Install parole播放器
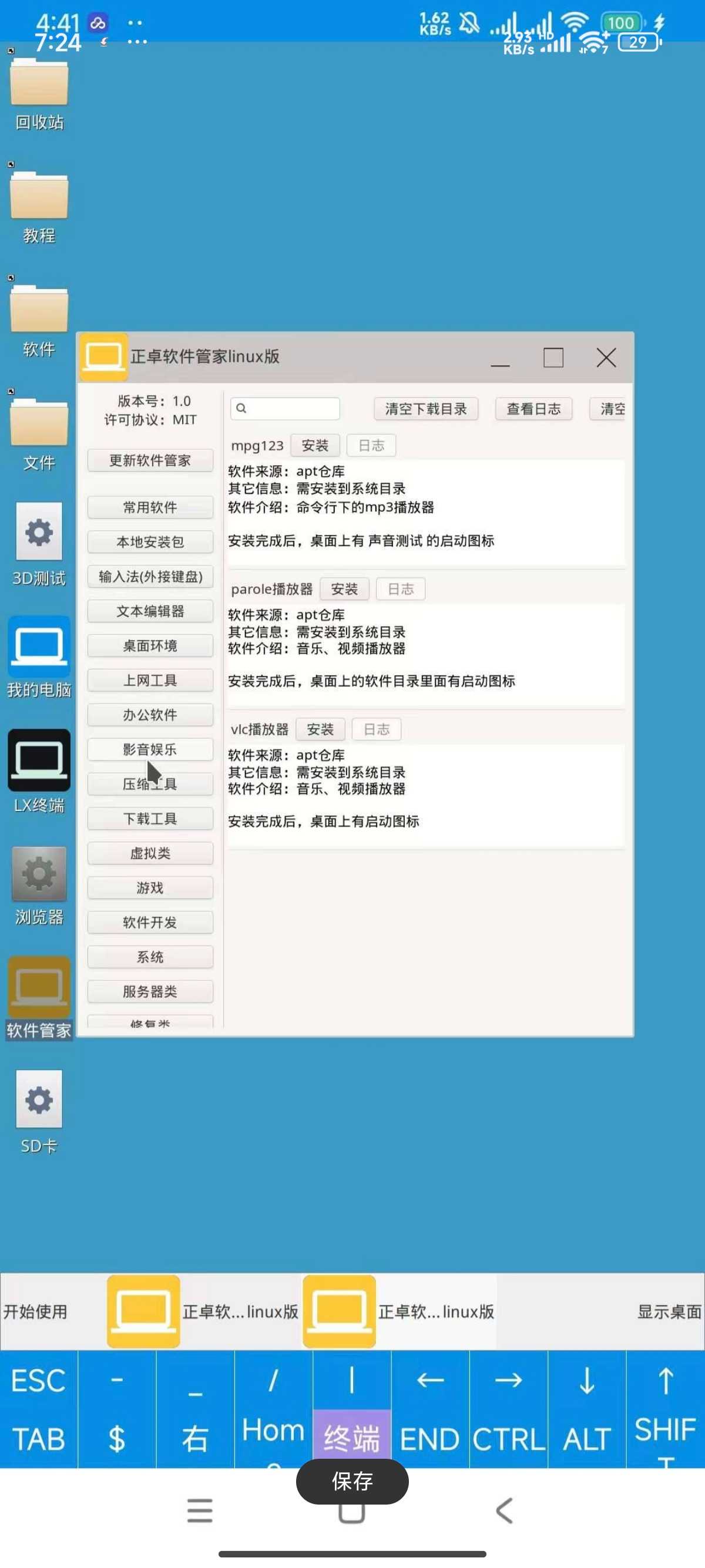The width and height of the screenshot is (705, 1568). pyautogui.click(x=344, y=588)
